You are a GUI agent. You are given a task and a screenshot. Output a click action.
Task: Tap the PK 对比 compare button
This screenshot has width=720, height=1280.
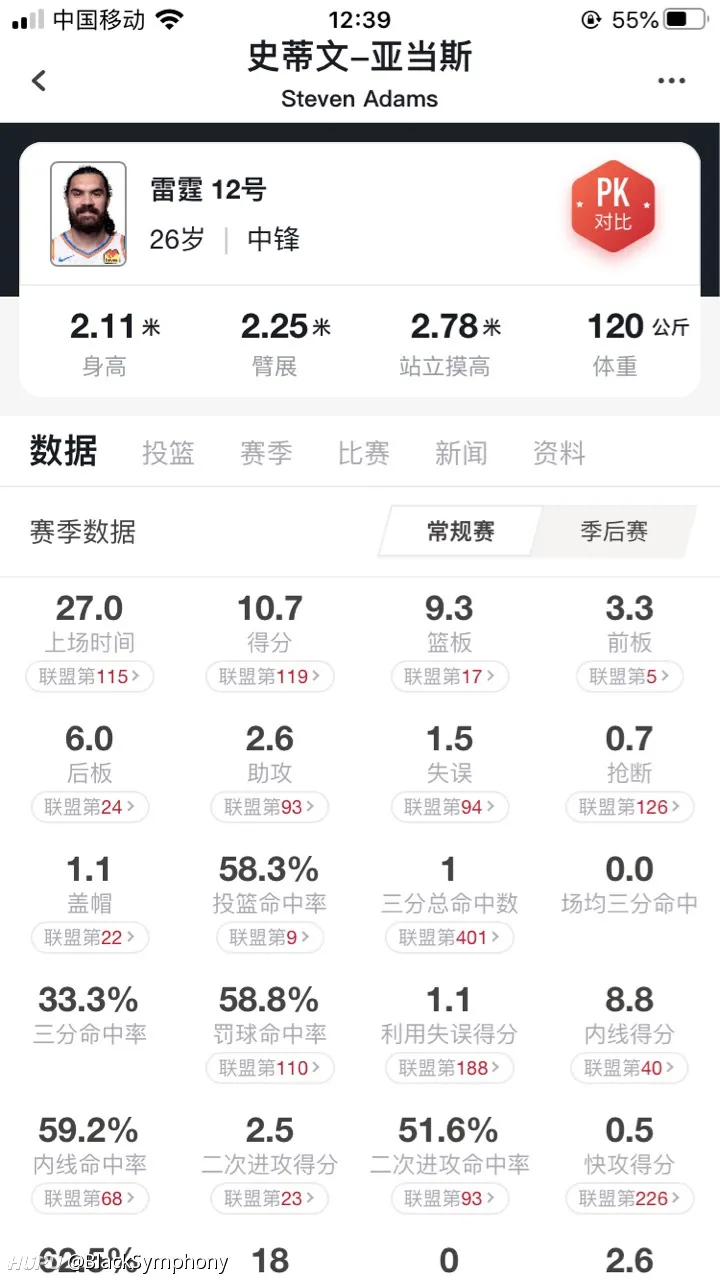coord(613,206)
